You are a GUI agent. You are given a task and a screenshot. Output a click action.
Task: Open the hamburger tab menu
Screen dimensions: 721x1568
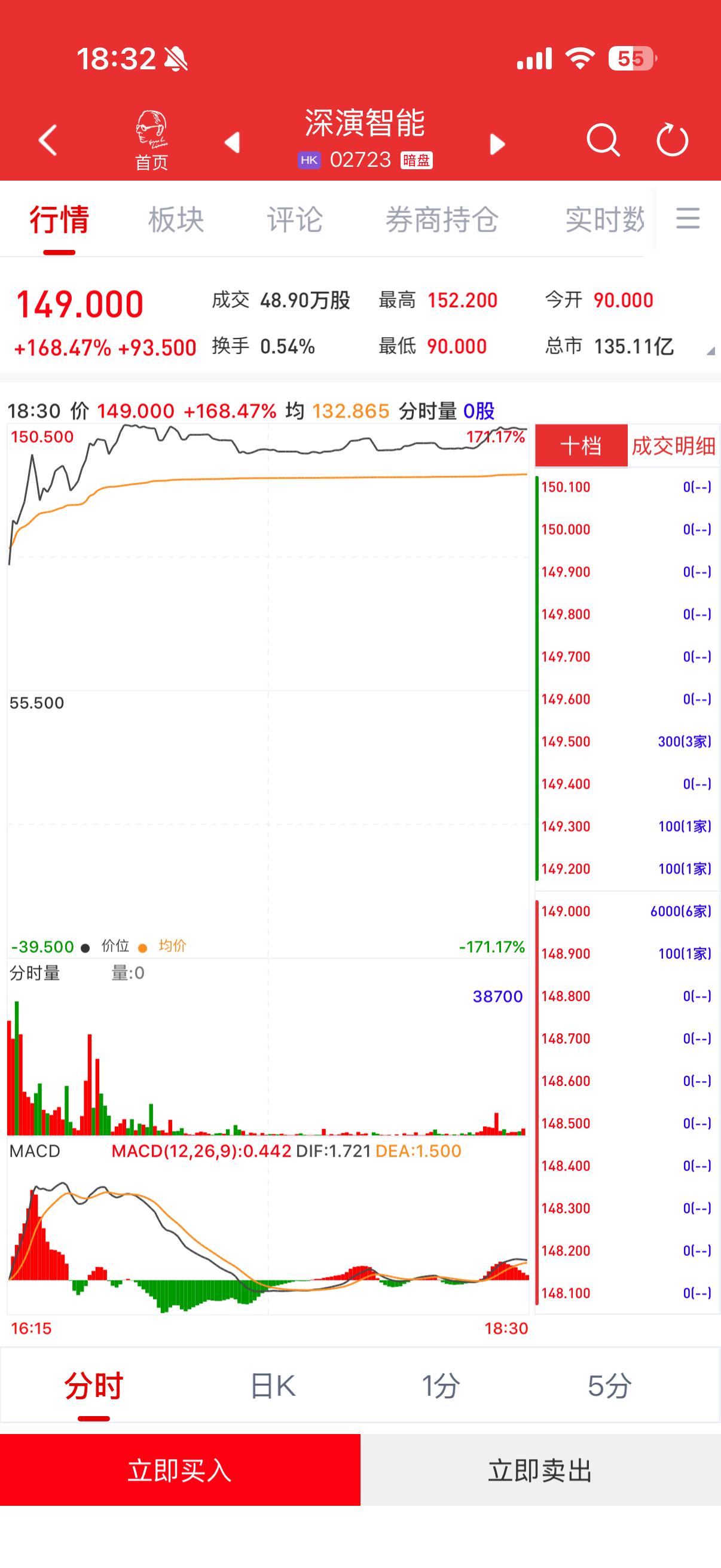(x=688, y=218)
